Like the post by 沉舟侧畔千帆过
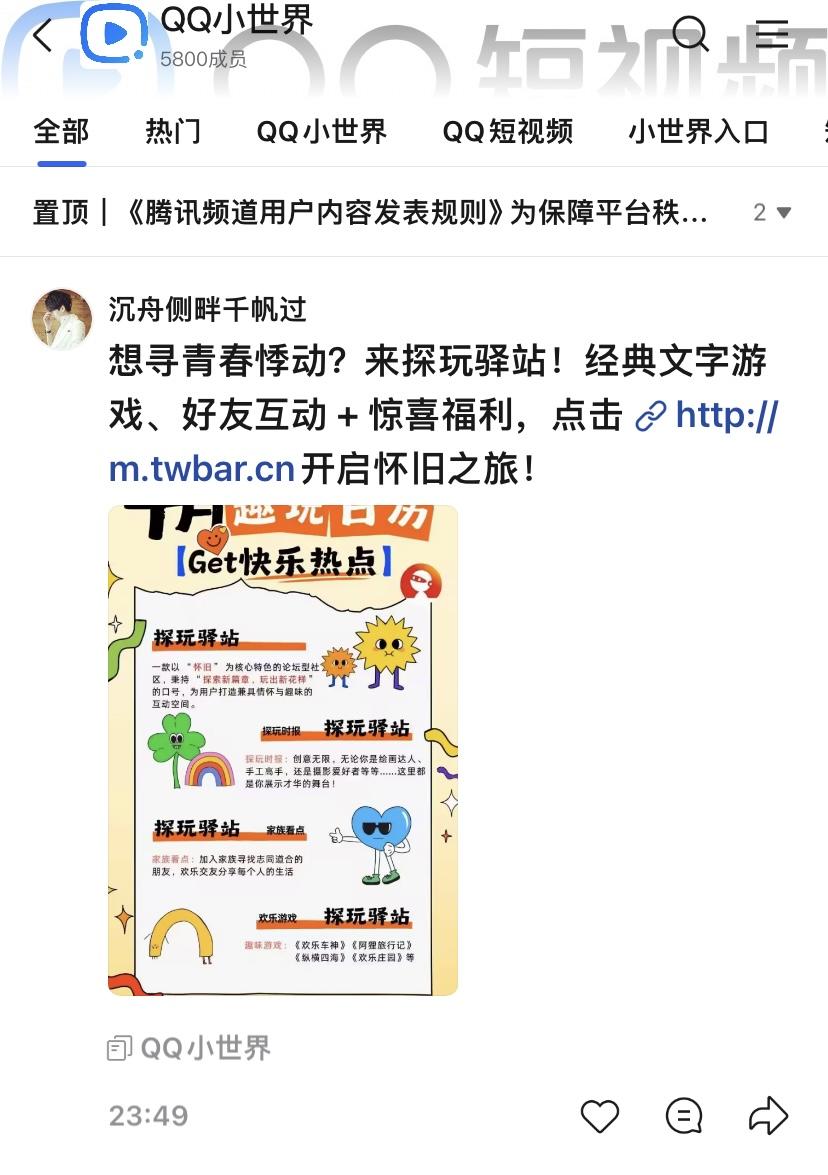Screen dimensions: 828x1175 [600, 1115]
